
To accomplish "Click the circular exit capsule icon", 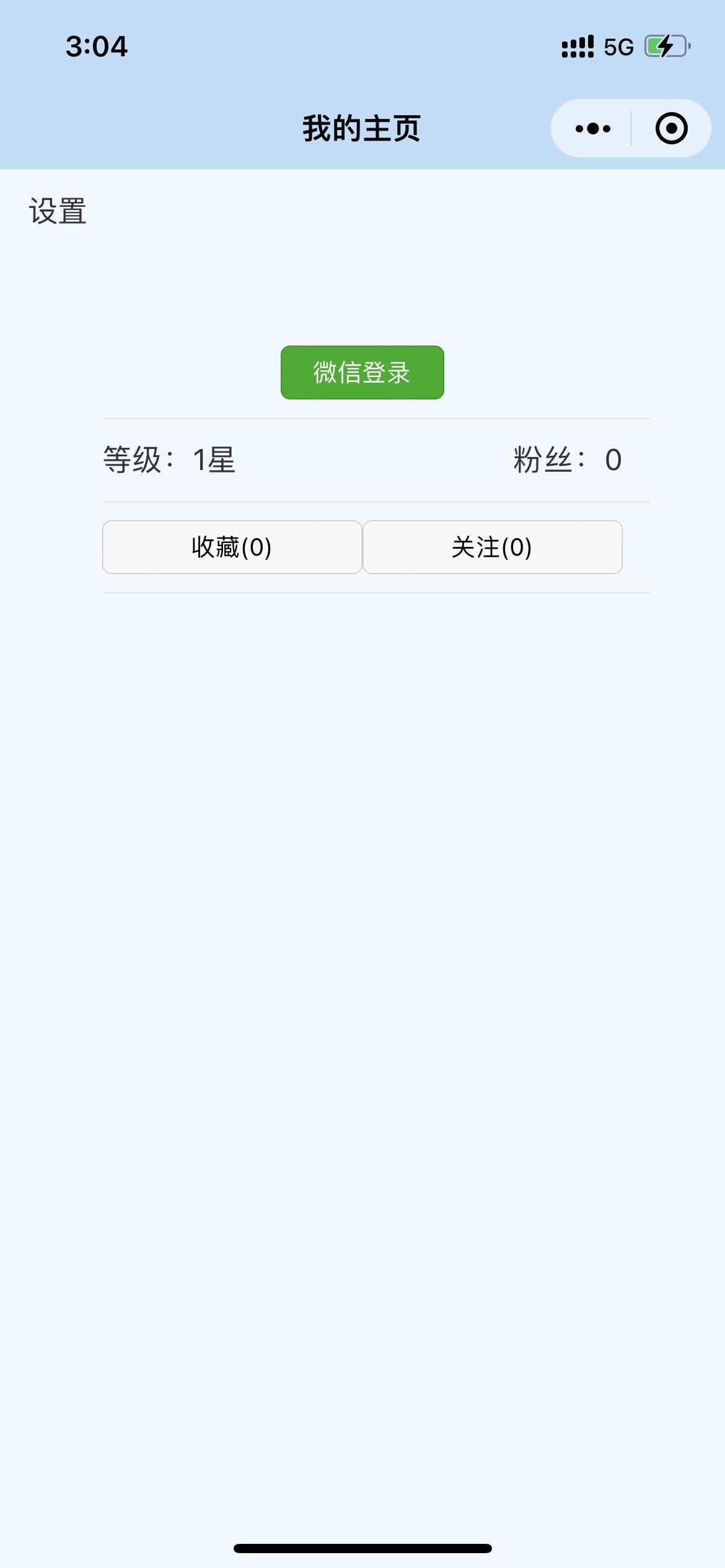I will click(671, 128).
